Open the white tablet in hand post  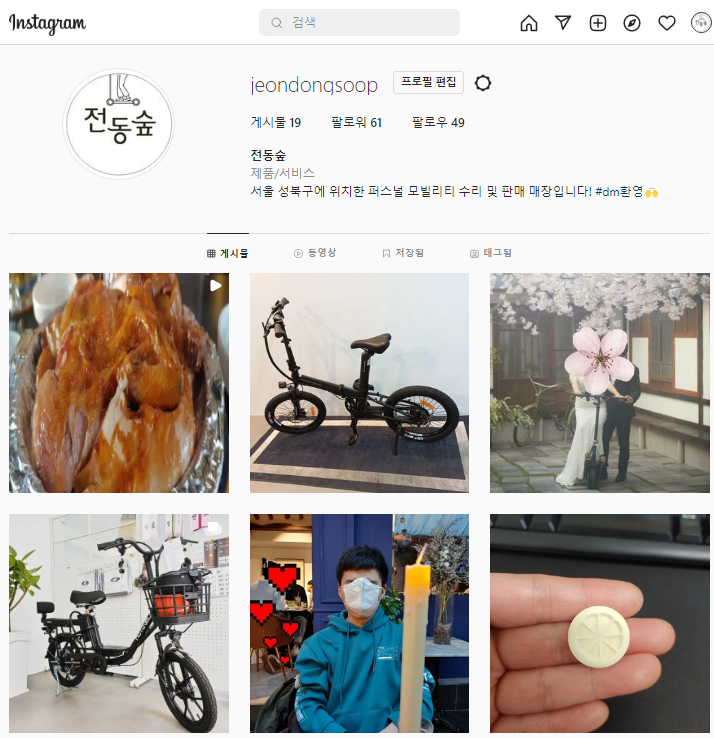coord(600,624)
